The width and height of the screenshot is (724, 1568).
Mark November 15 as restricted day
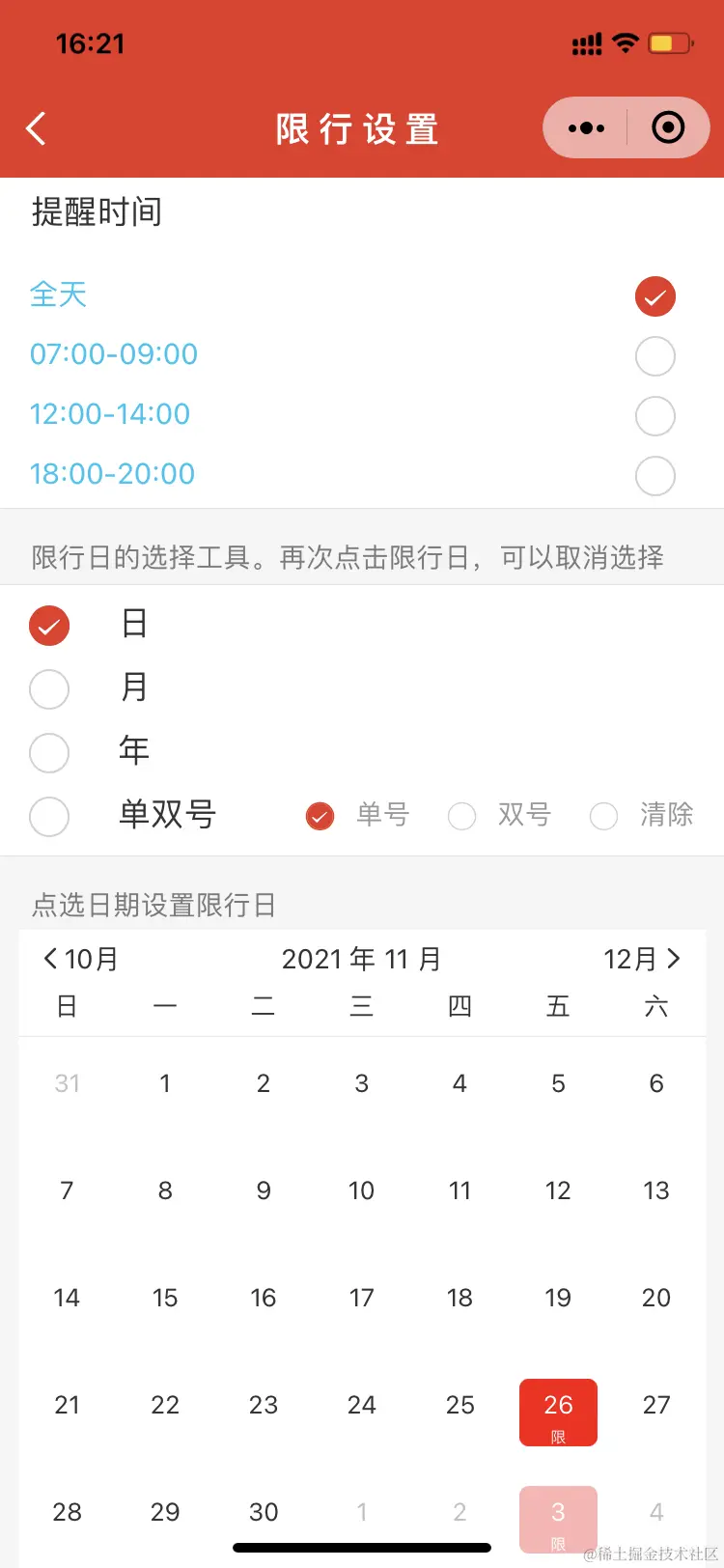tap(165, 1298)
